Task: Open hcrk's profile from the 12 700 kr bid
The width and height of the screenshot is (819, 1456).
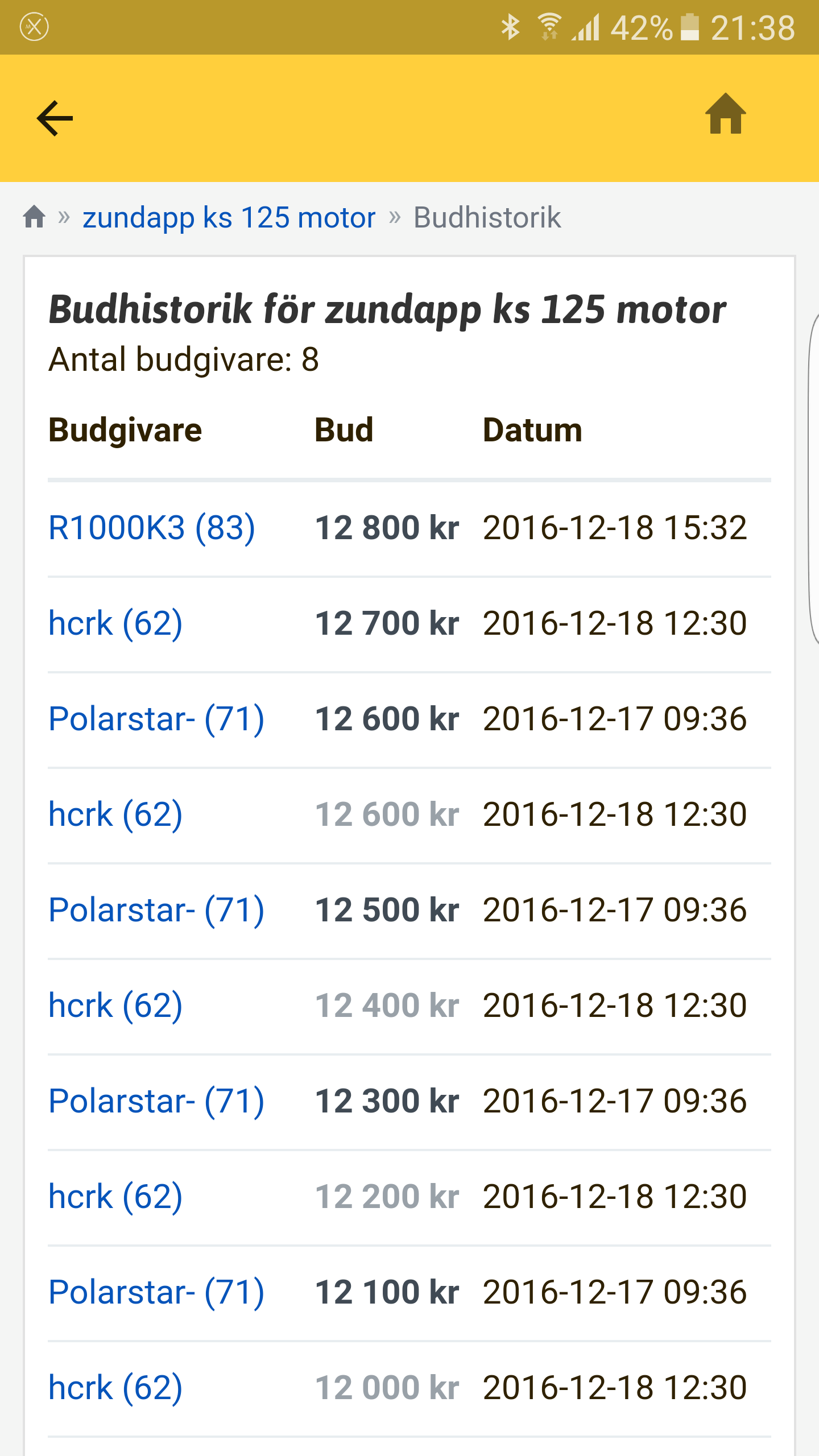Action: tap(115, 623)
